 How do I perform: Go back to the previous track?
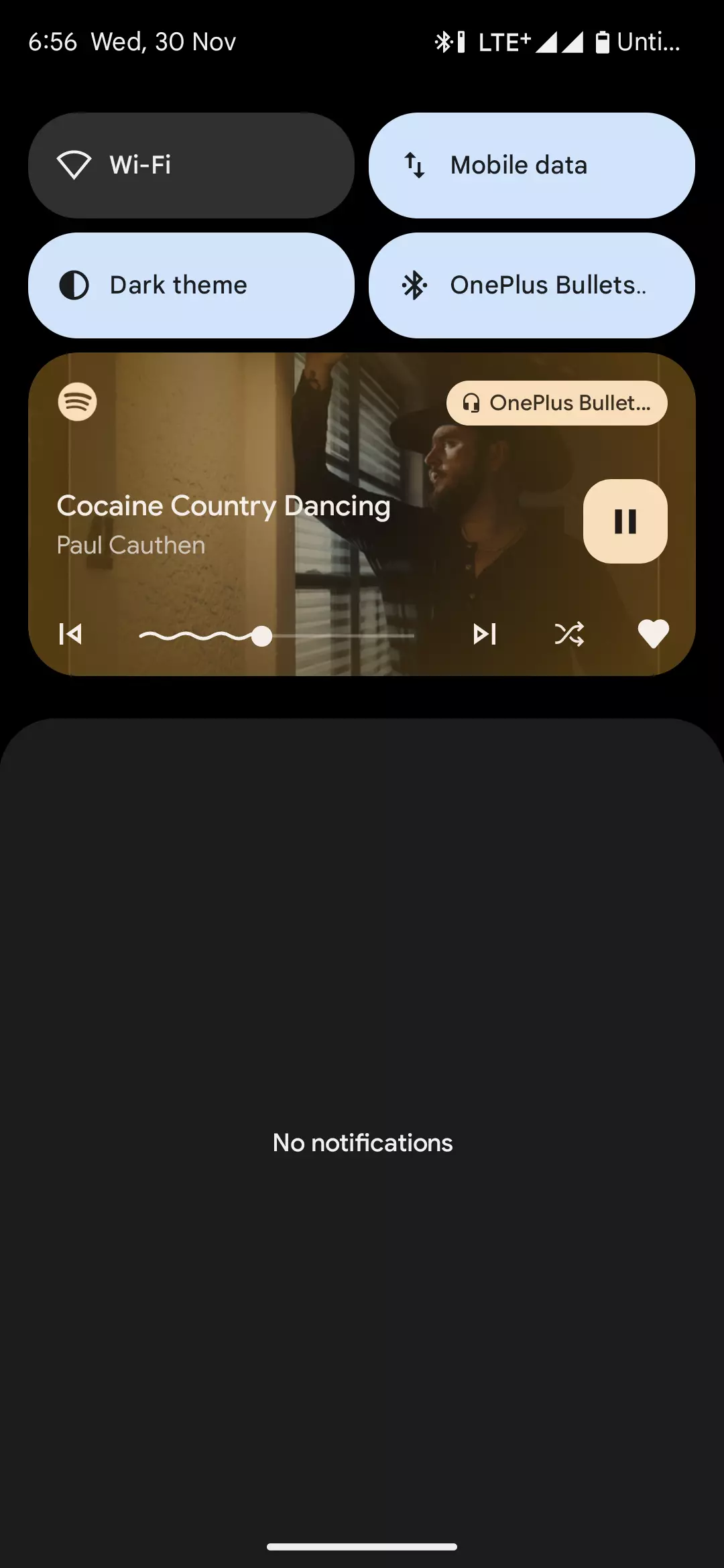coord(70,634)
